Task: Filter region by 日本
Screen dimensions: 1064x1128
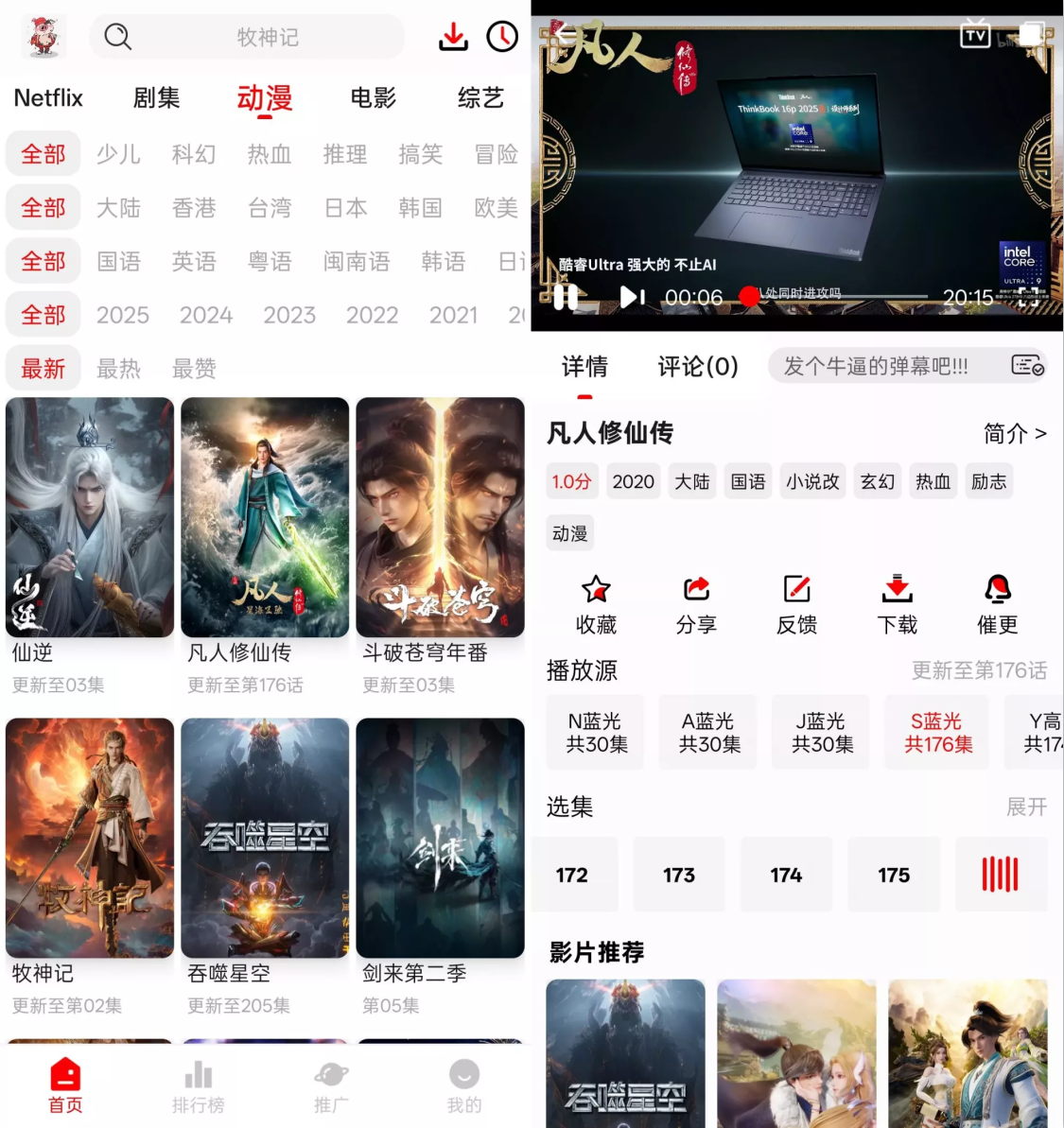Action: pos(345,208)
